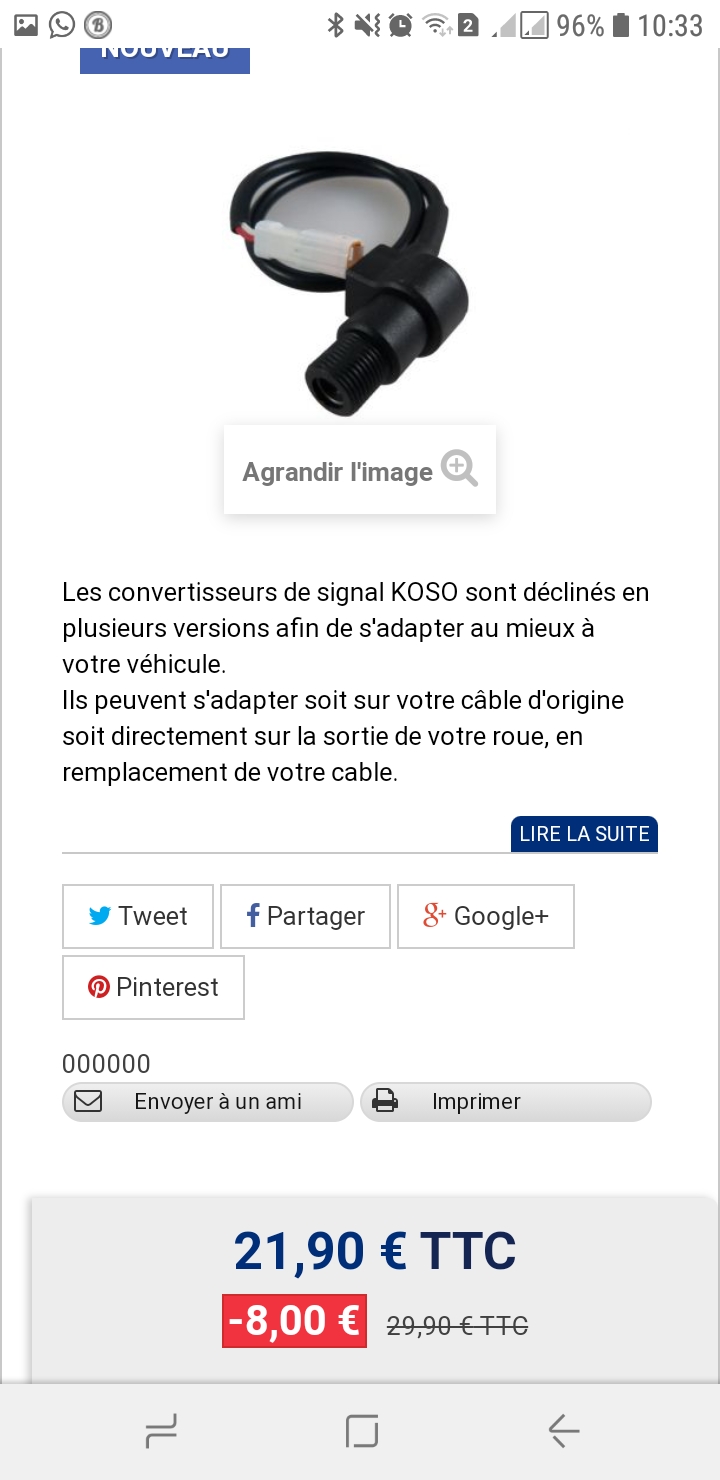
Task: Pin this product on Pinterest
Action: coord(153,987)
